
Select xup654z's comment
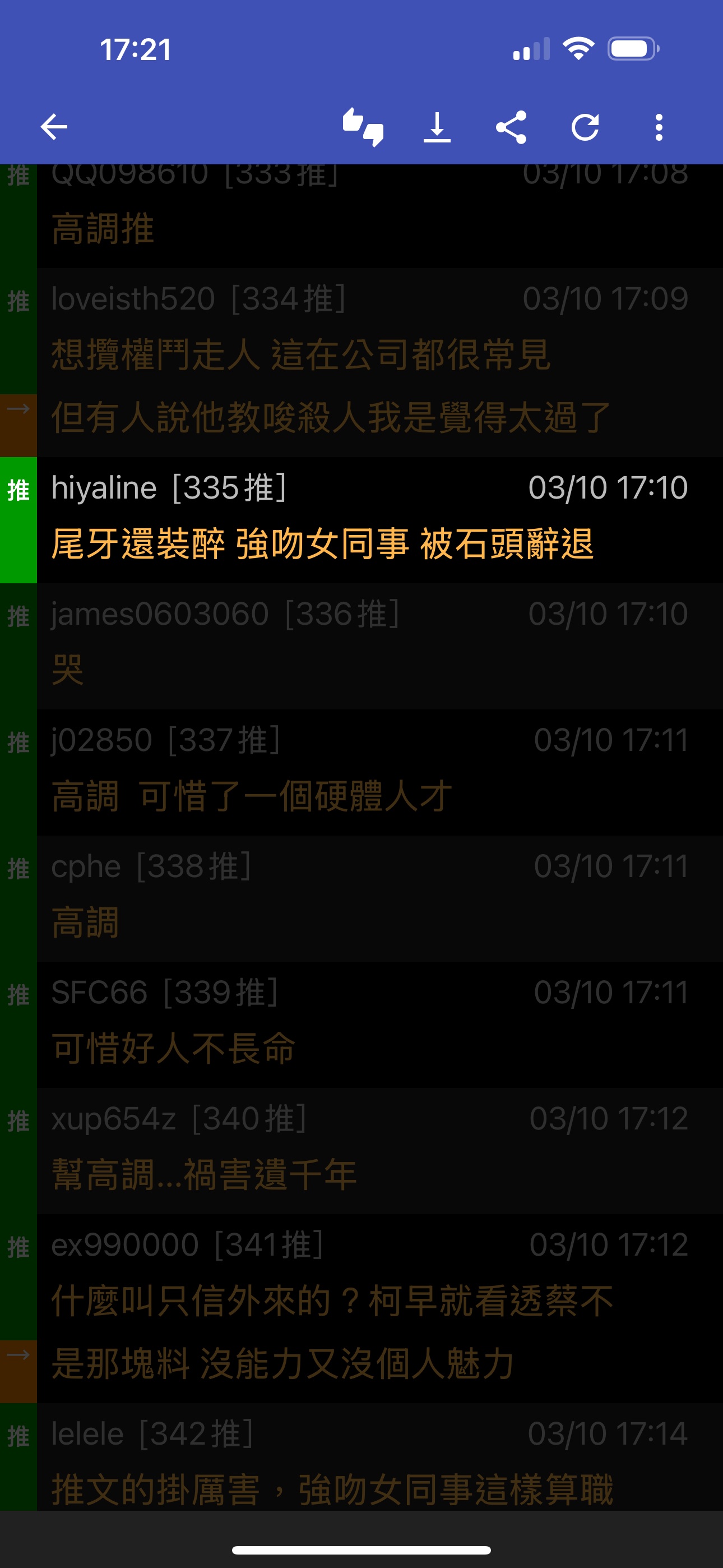point(361,1151)
